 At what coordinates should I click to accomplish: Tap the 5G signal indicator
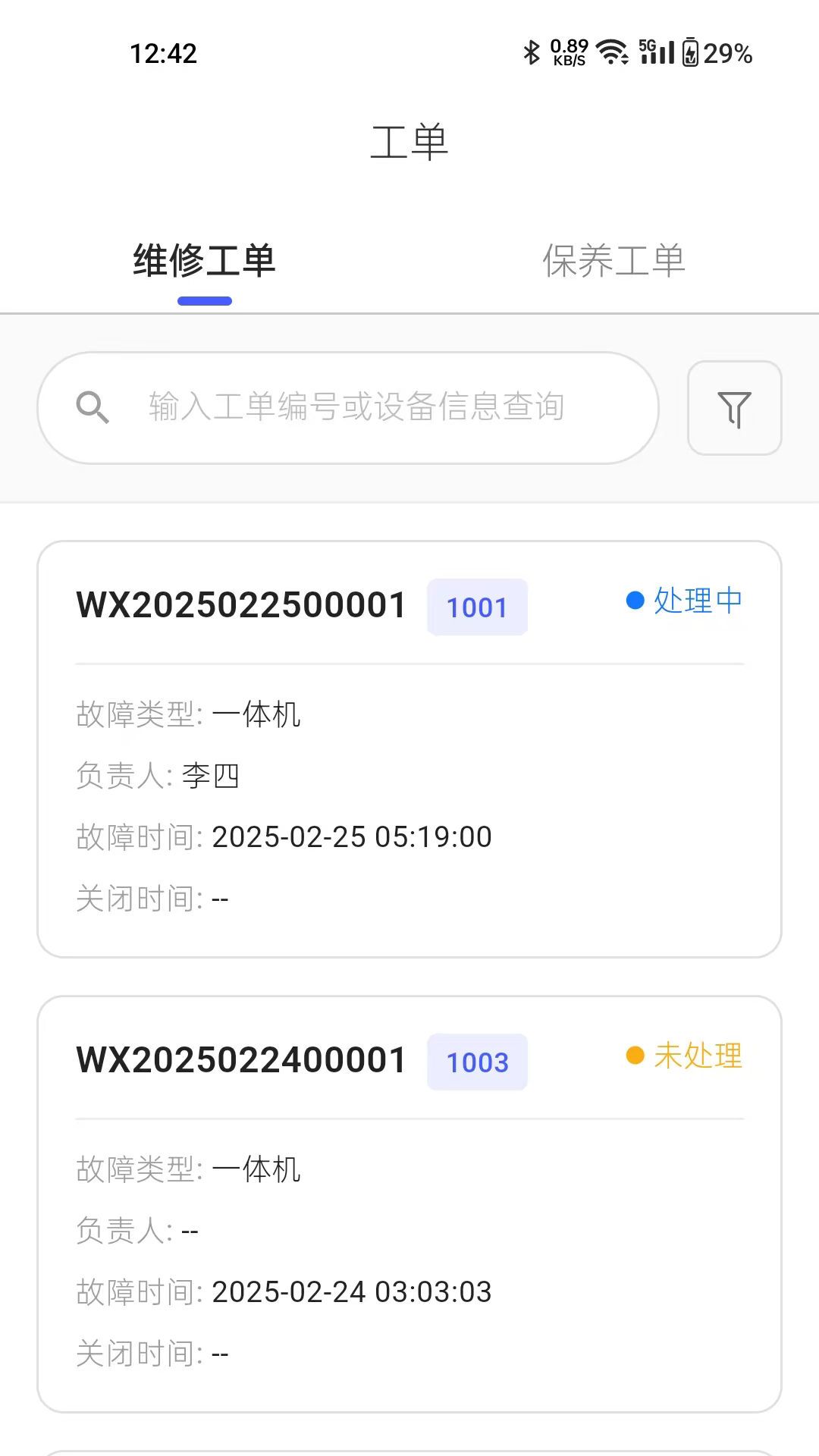tap(657, 52)
